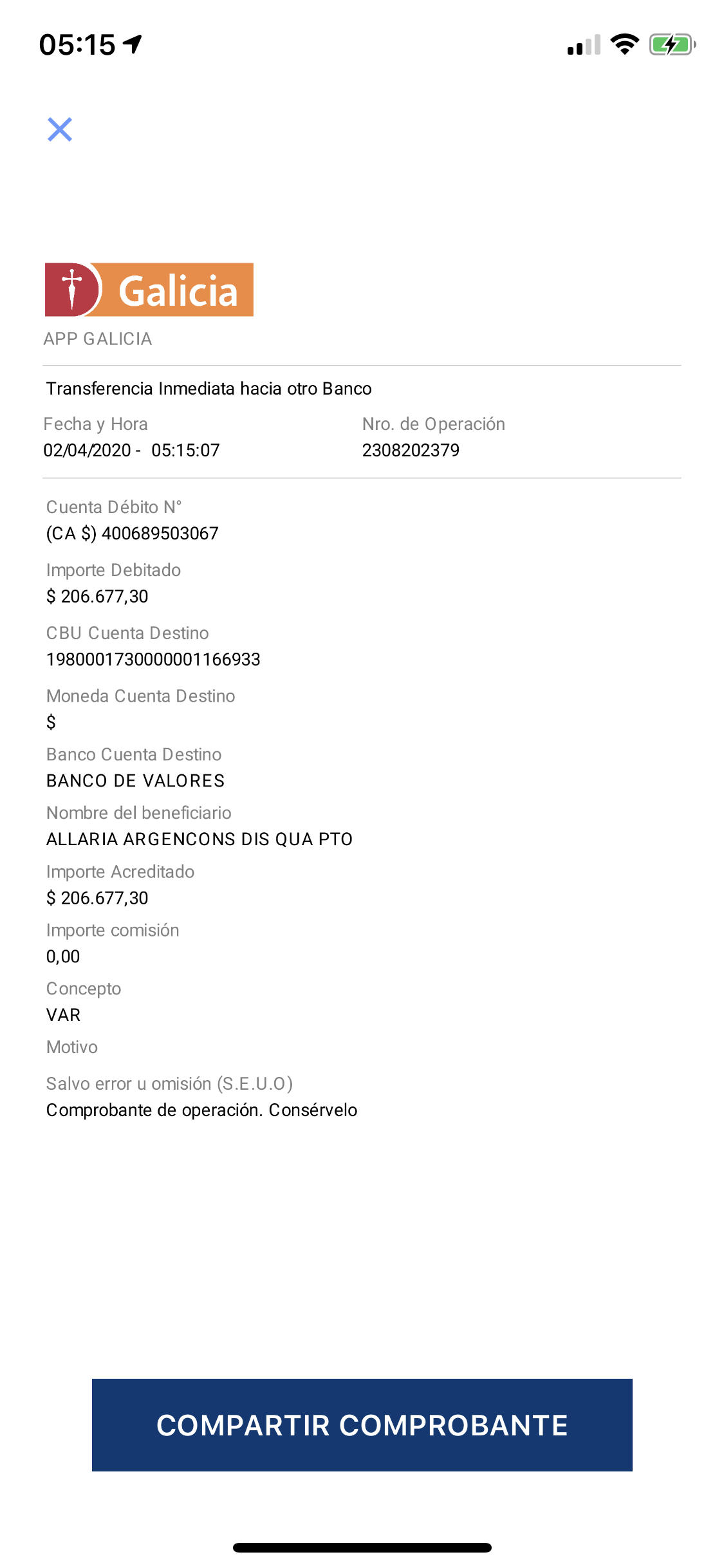The width and height of the screenshot is (724, 1568).
Task: Tap Compartir Comprobante to share receipt
Action: tap(362, 1424)
